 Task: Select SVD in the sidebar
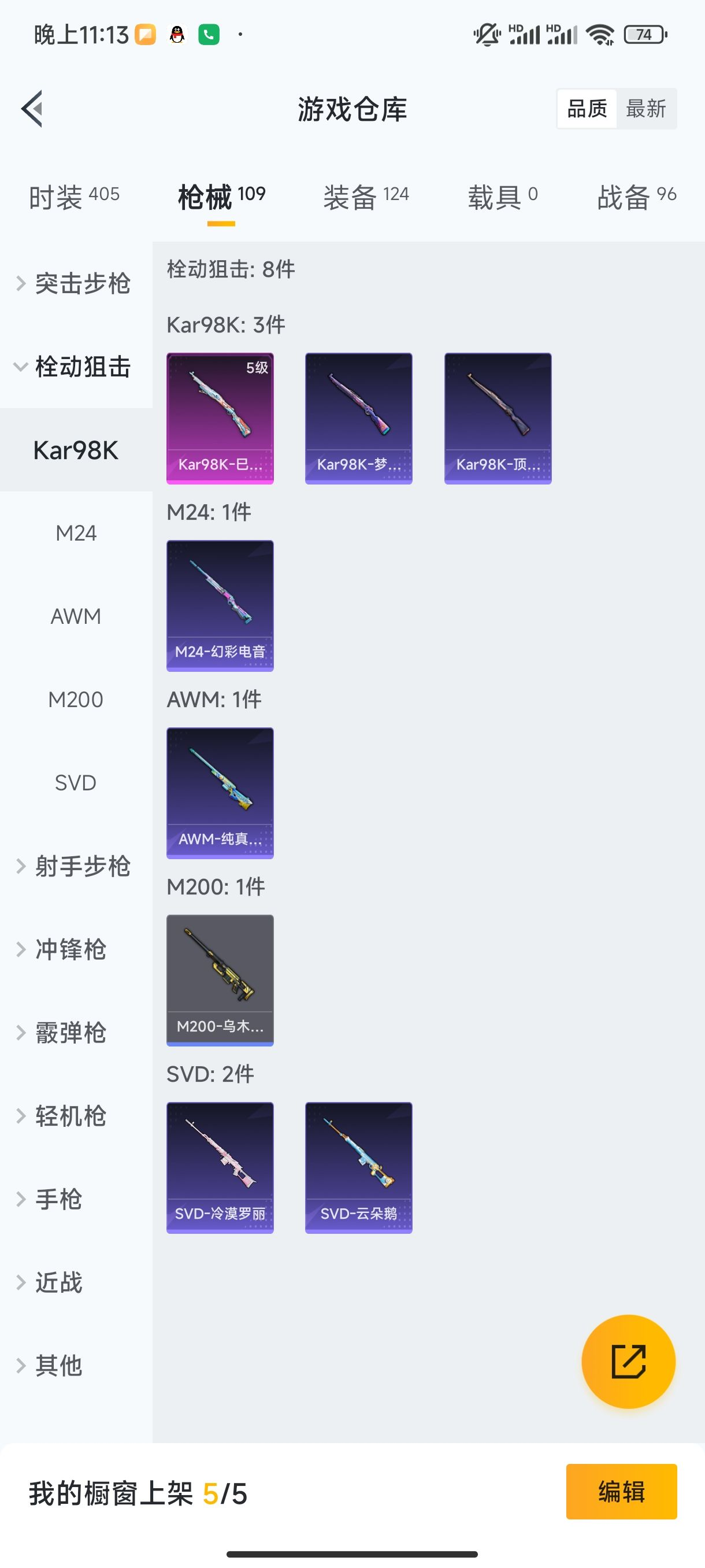(76, 783)
